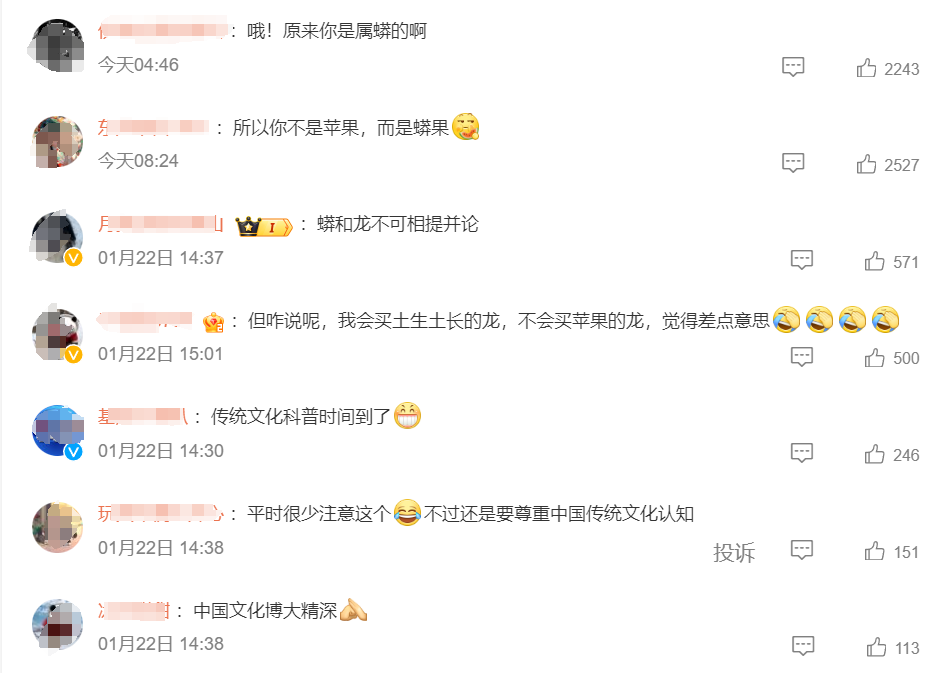The height and width of the screenshot is (673, 952).
Task: Like the comment with 2243 likes
Action: click(867, 68)
